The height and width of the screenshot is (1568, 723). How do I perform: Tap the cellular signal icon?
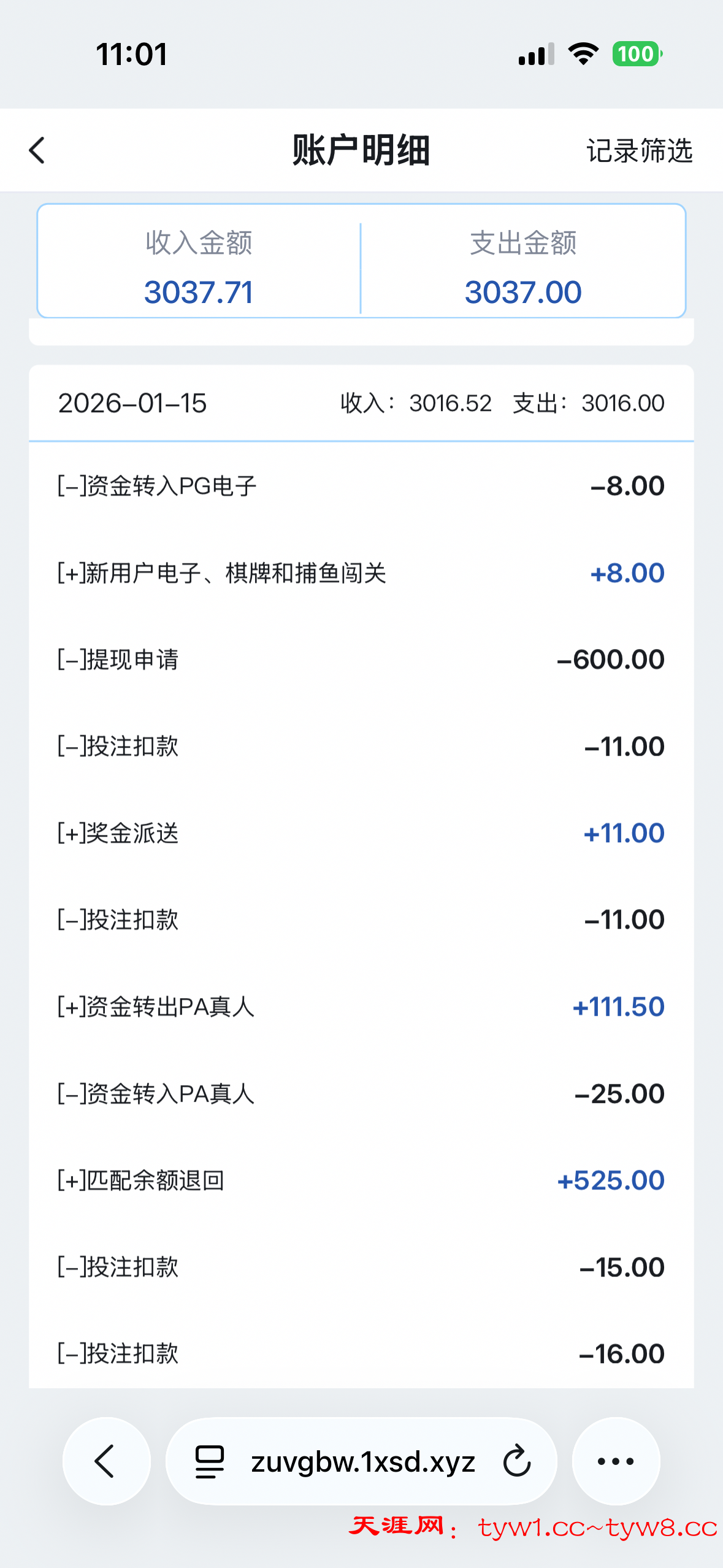pyautogui.click(x=535, y=54)
